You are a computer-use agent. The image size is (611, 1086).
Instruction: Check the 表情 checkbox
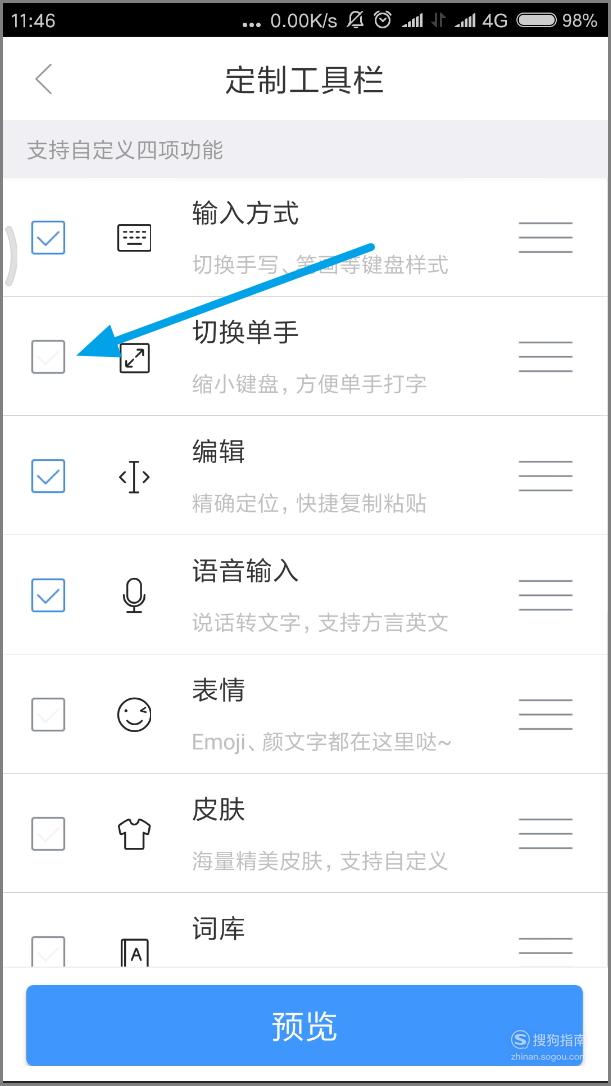(48, 714)
